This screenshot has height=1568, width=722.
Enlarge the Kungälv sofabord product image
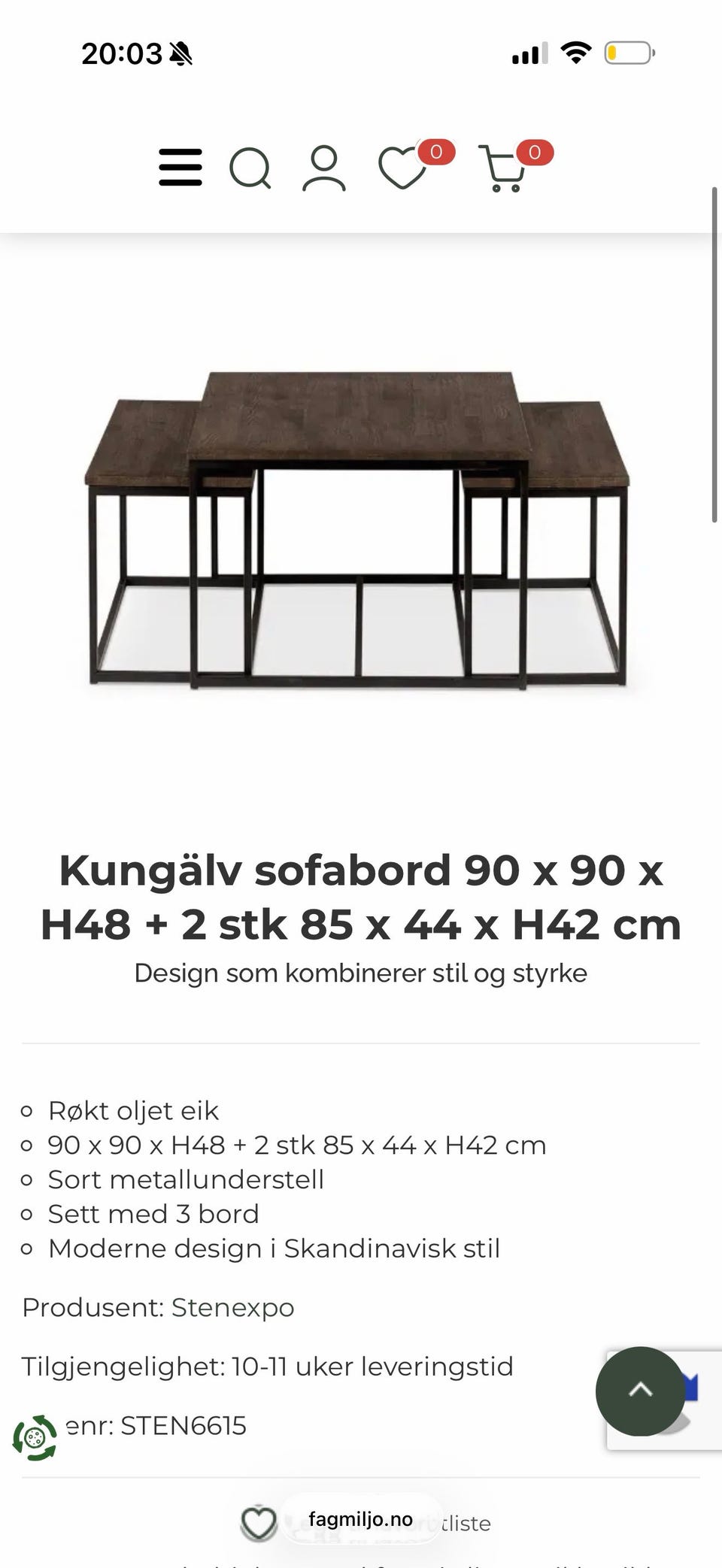click(x=357, y=529)
